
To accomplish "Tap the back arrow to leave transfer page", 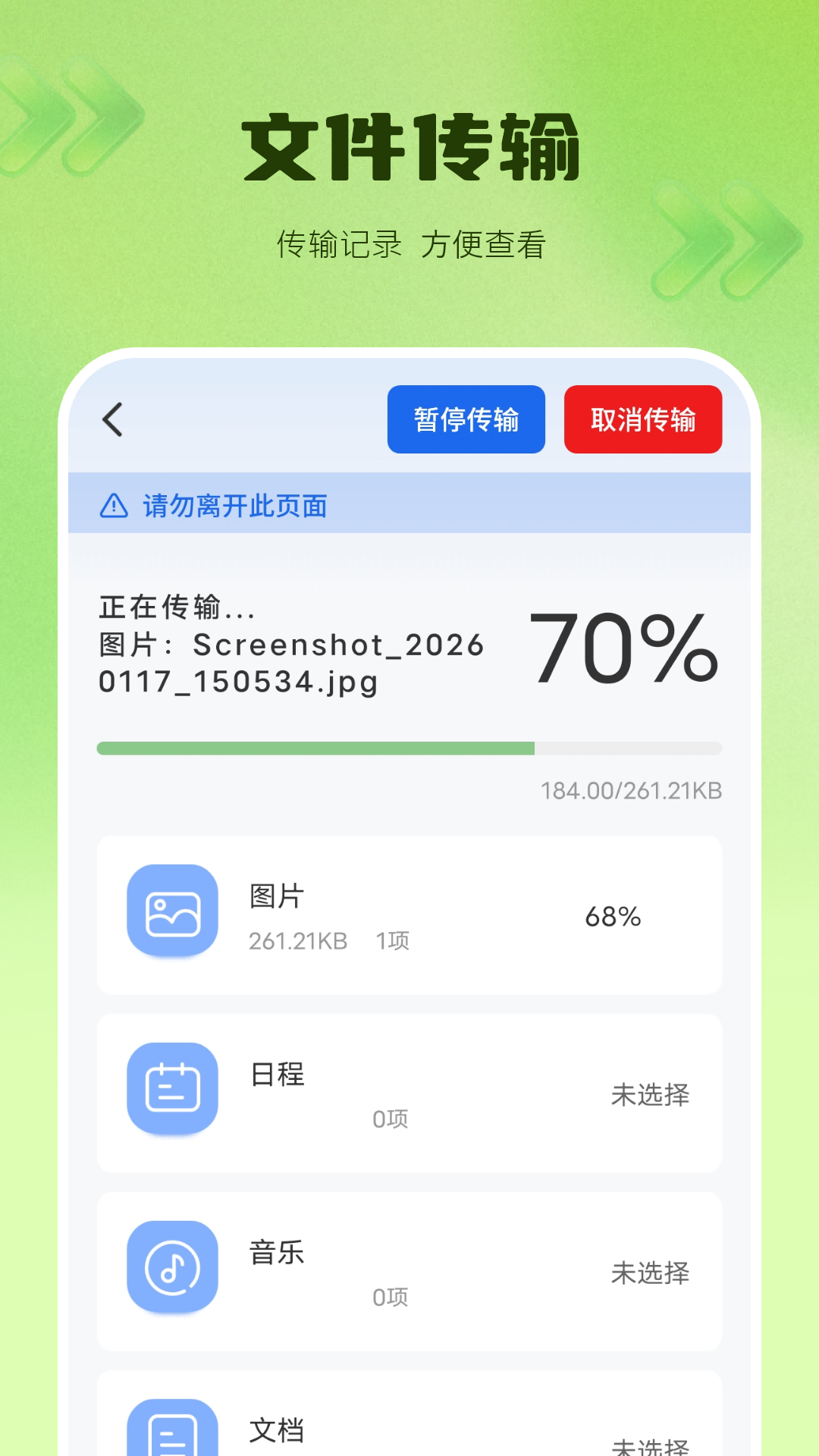I will point(112,419).
